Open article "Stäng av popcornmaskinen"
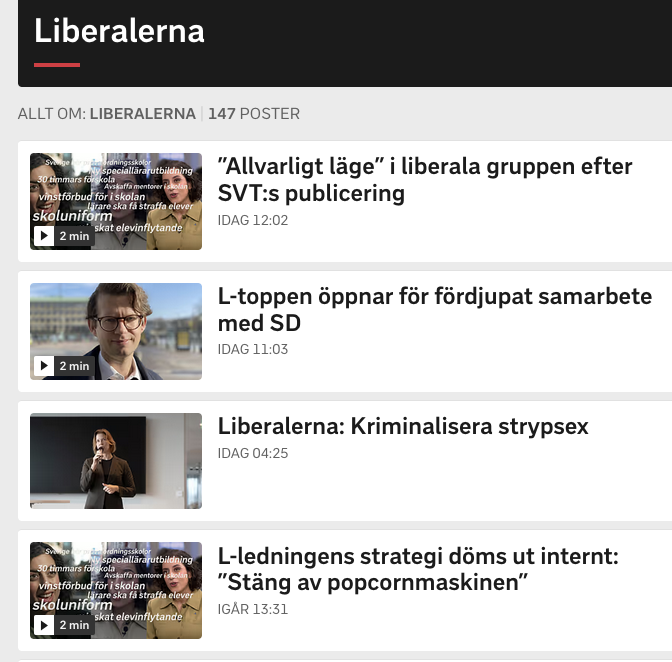The width and height of the screenshot is (672, 662). coord(418,569)
